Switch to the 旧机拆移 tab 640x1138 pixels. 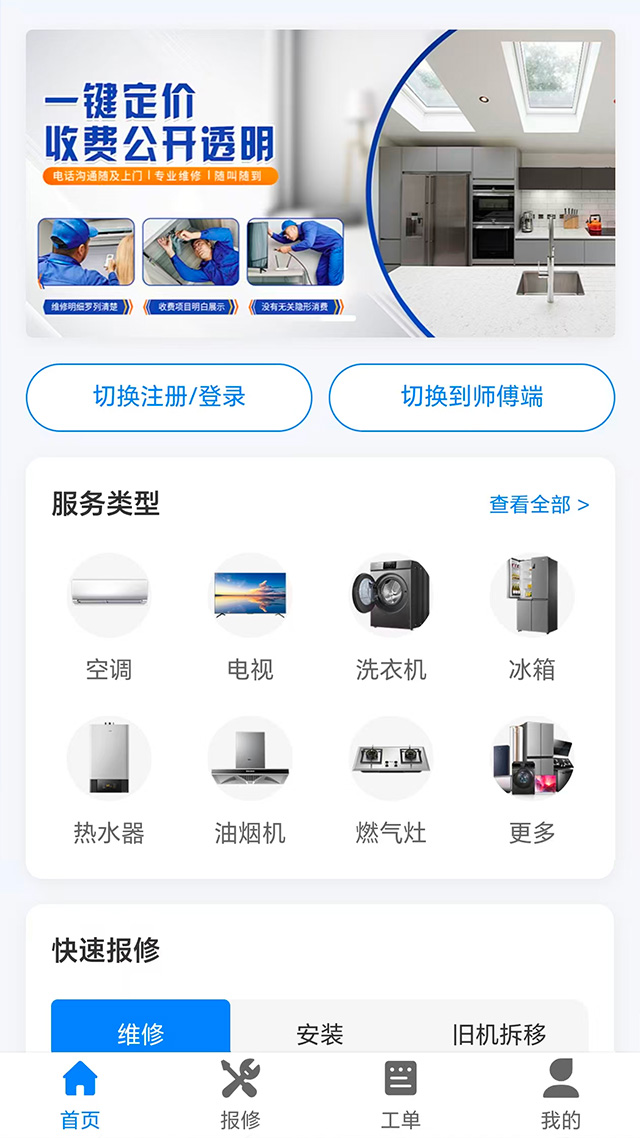pos(499,1032)
